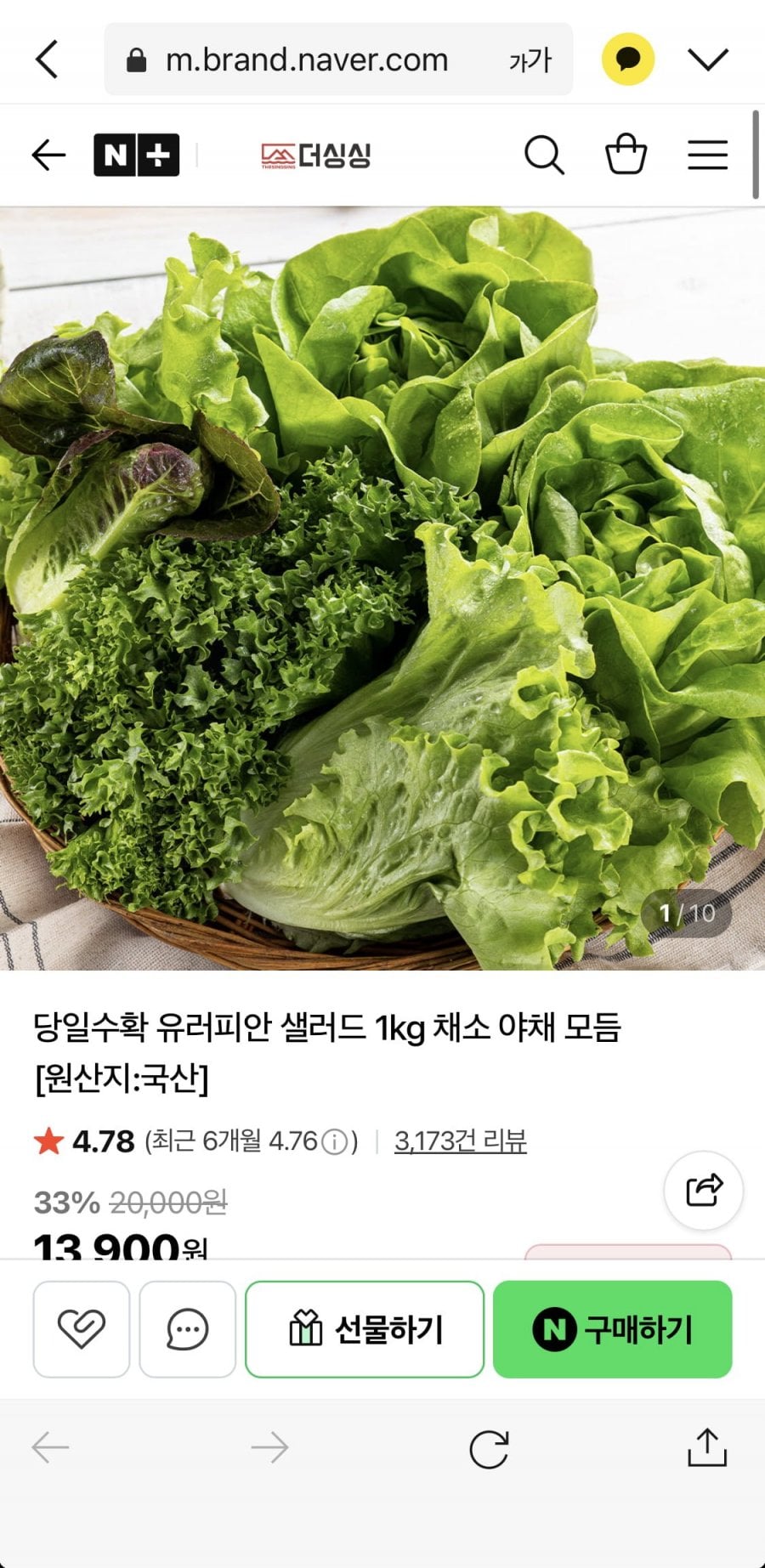
Task: Search within the 더싱싱 store
Action: 544,156
